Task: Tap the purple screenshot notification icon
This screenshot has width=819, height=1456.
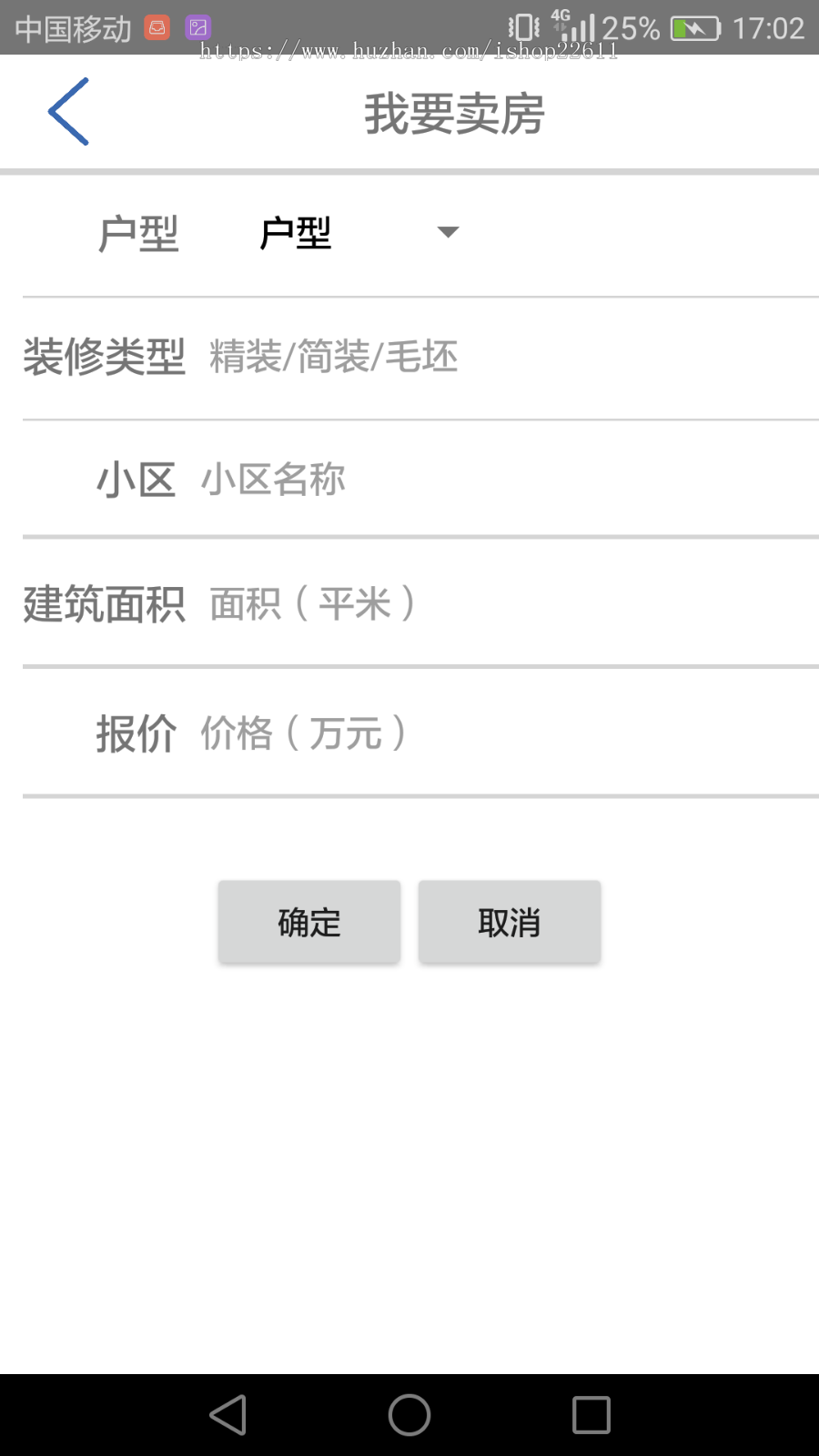Action: (x=197, y=27)
